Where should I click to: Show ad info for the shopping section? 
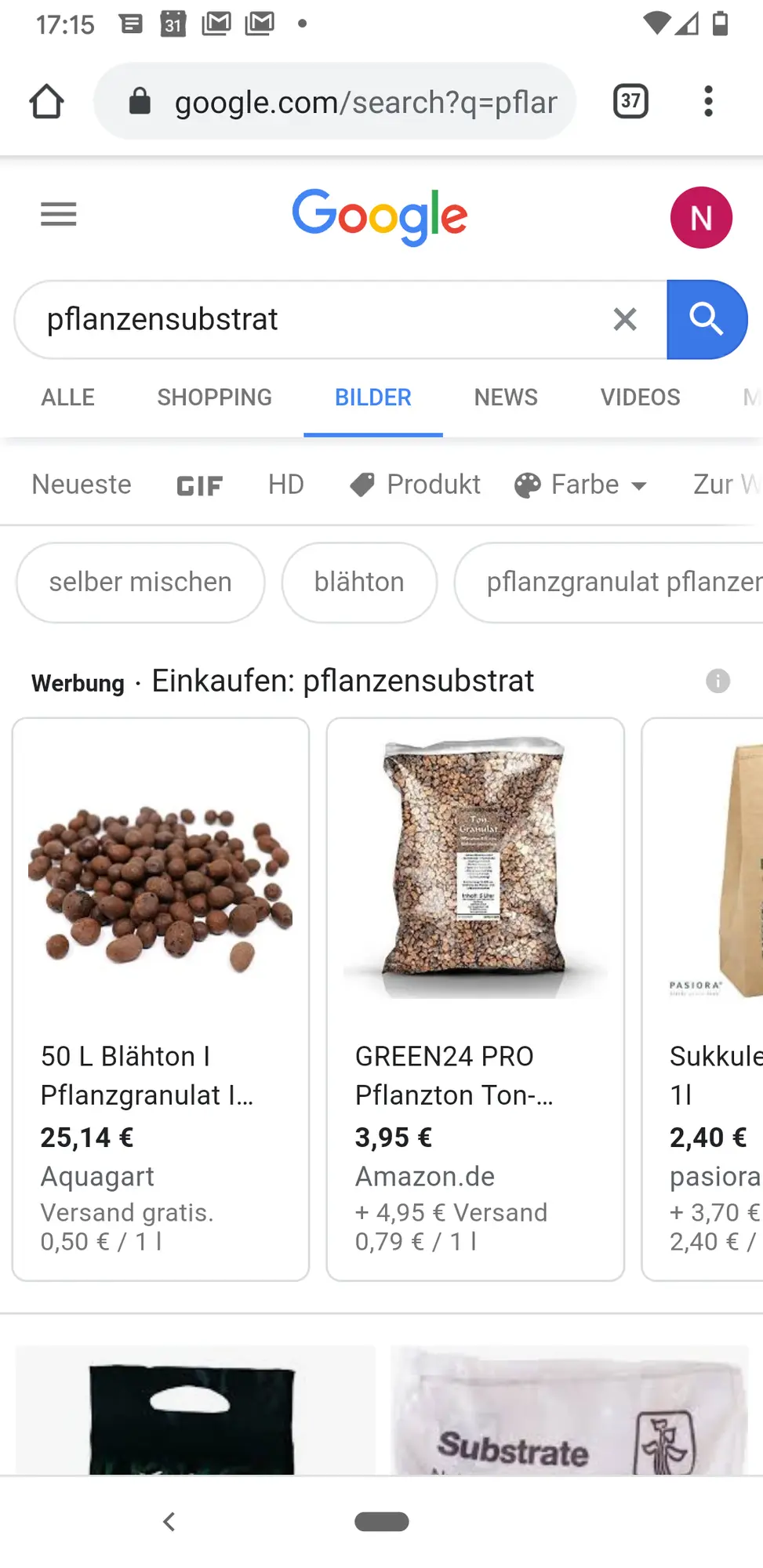(x=718, y=681)
